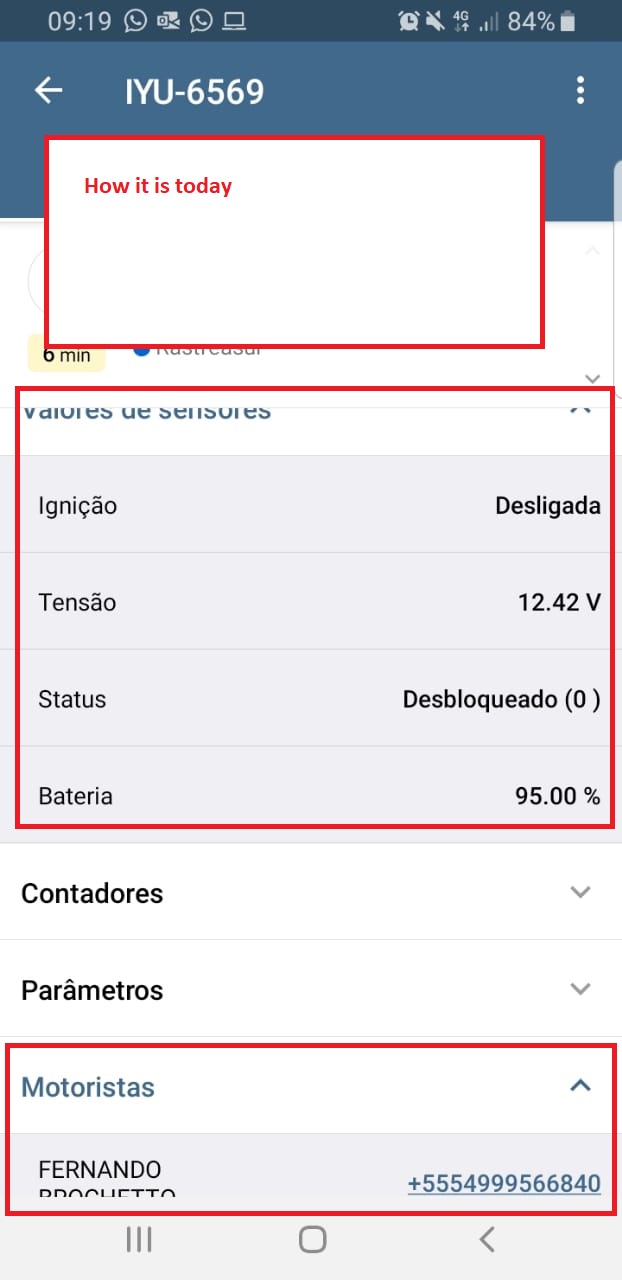Image resolution: width=622 pixels, height=1280 pixels.
Task: Collapse the Motoristas section
Action: pyautogui.click(x=580, y=1086)
